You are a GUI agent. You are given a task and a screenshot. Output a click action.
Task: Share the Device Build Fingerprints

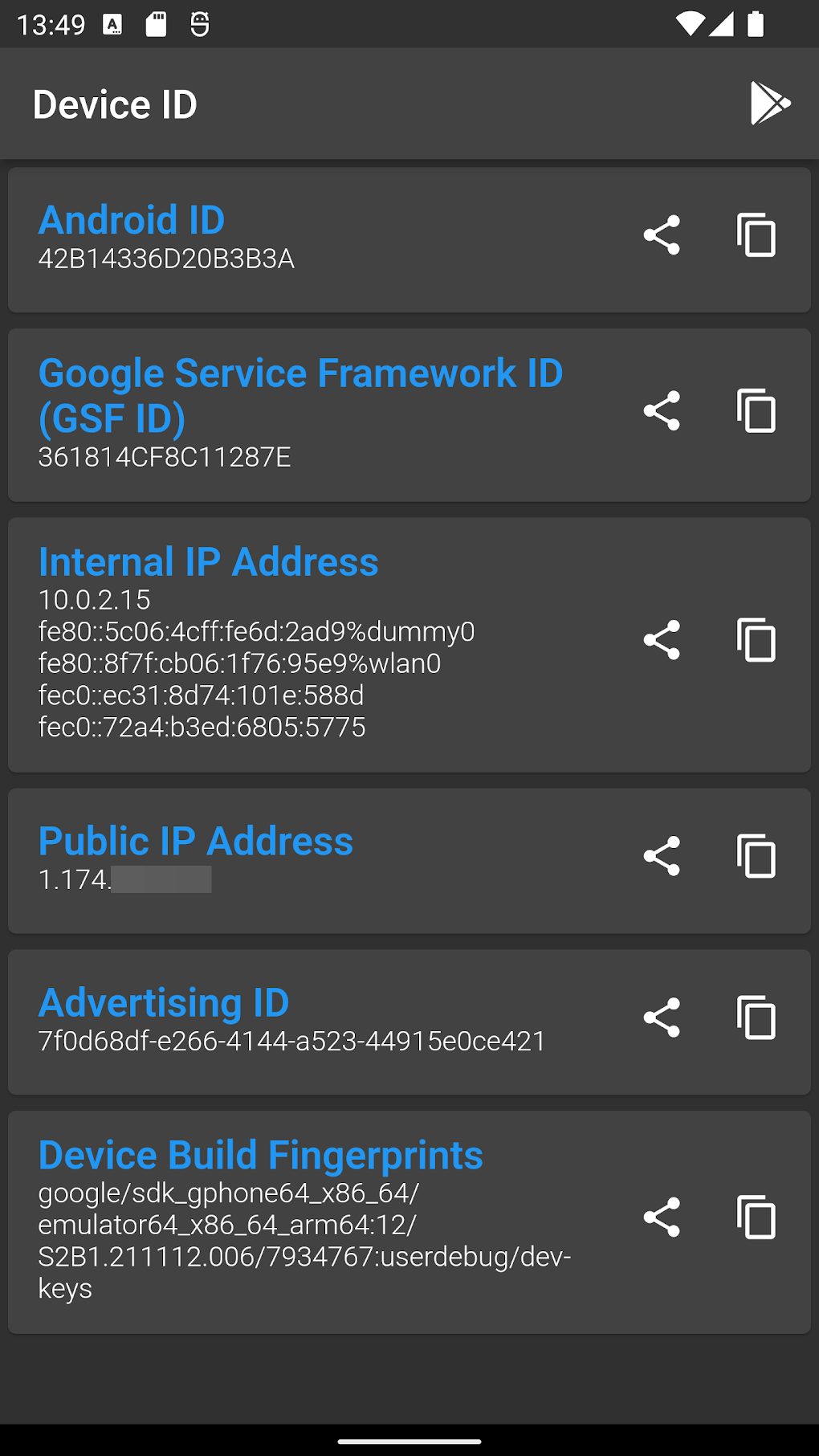pyautogui.click(x=662, y=1217)
